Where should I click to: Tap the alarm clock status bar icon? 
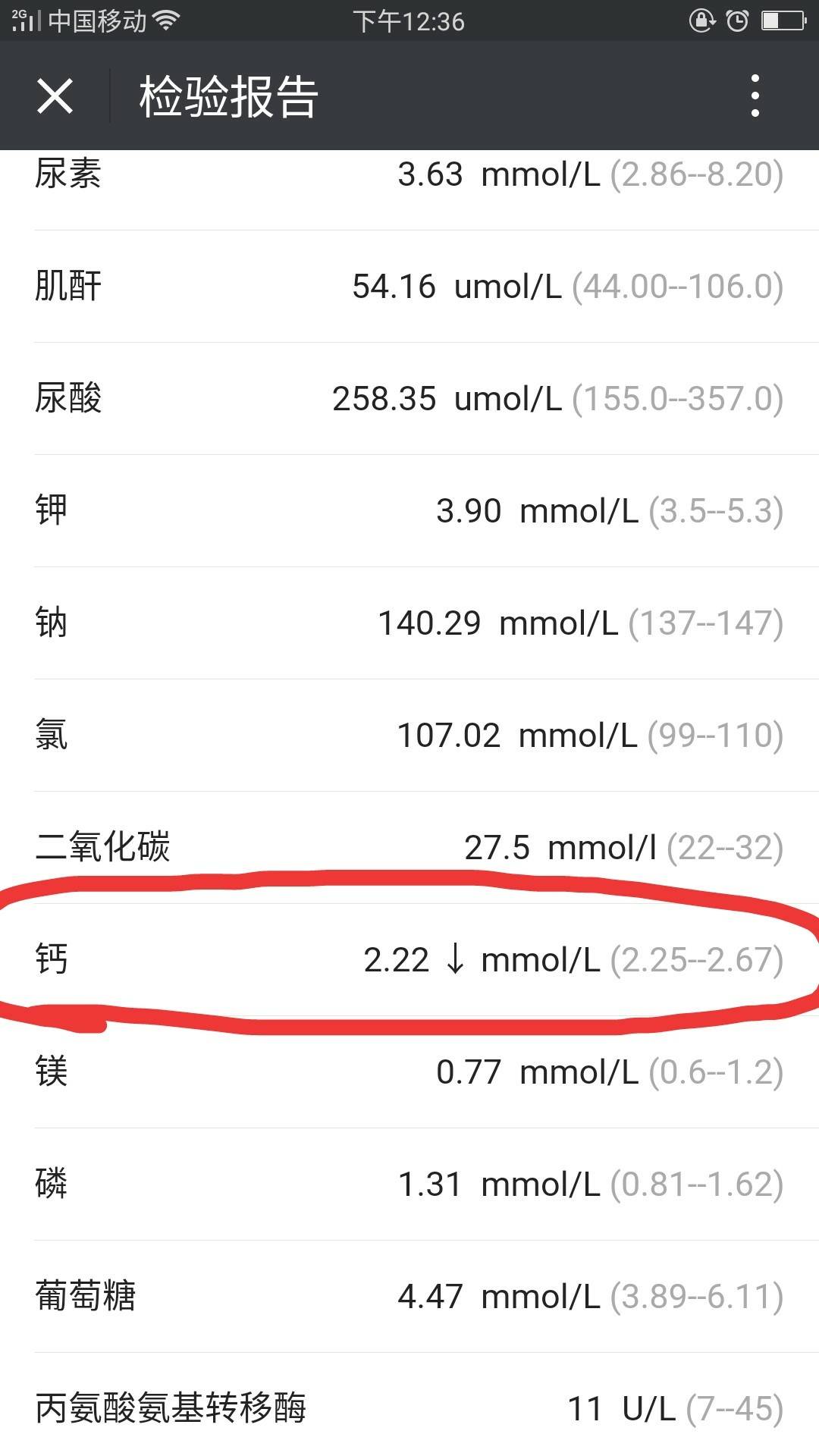(739, 21)
